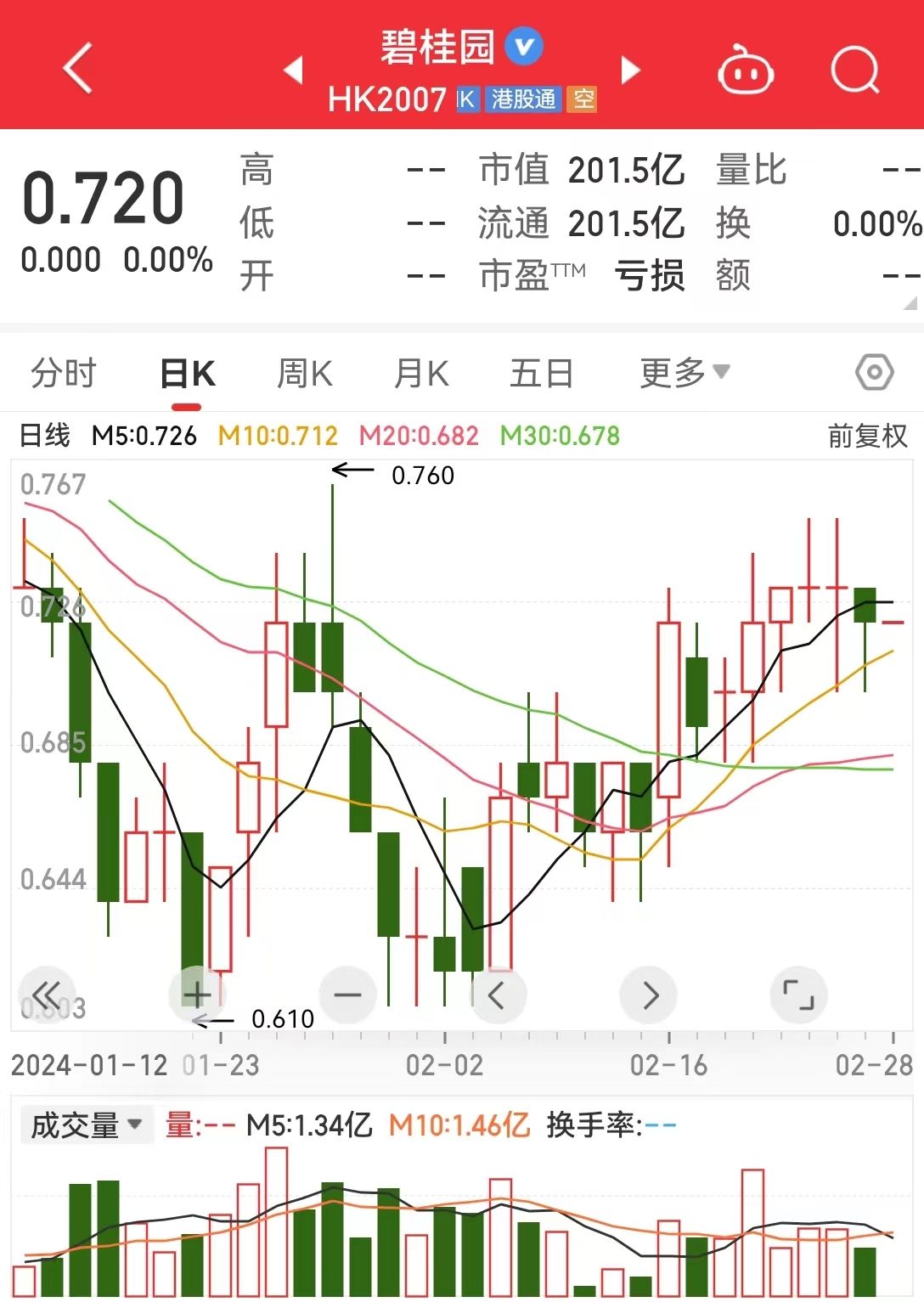Open the robot assistant icon
Image resolution: width=924 pixels, height=1302 pixels.
pos(745,70)
